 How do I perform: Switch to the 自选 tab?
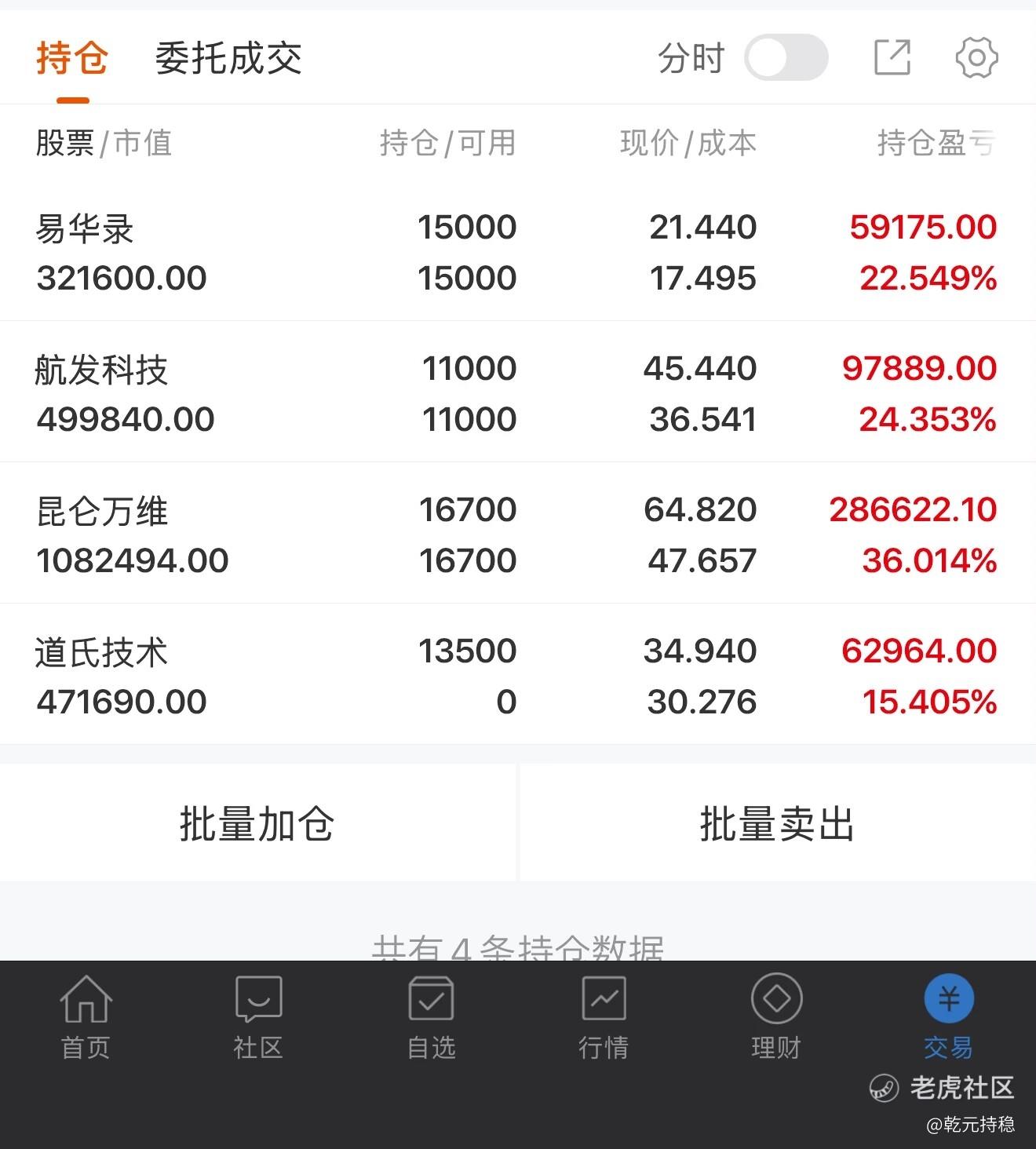click(431, 1018)
